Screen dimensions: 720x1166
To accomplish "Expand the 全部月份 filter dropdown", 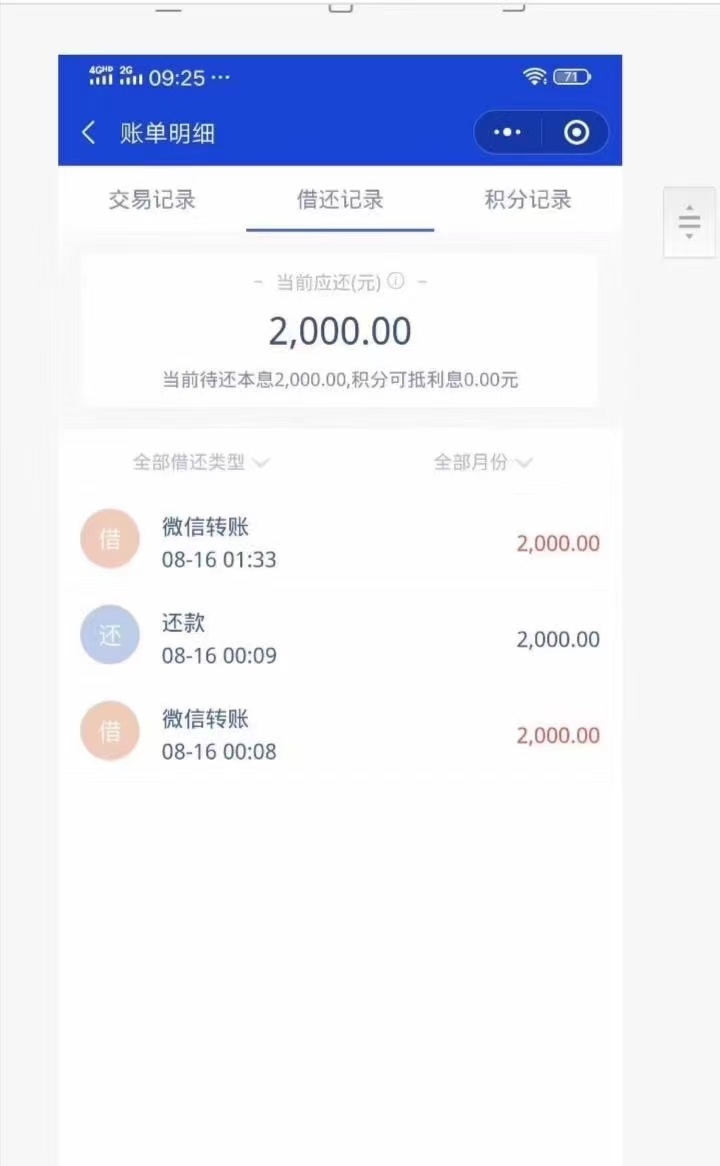I will pyautogui.click(x=483, y=462).
